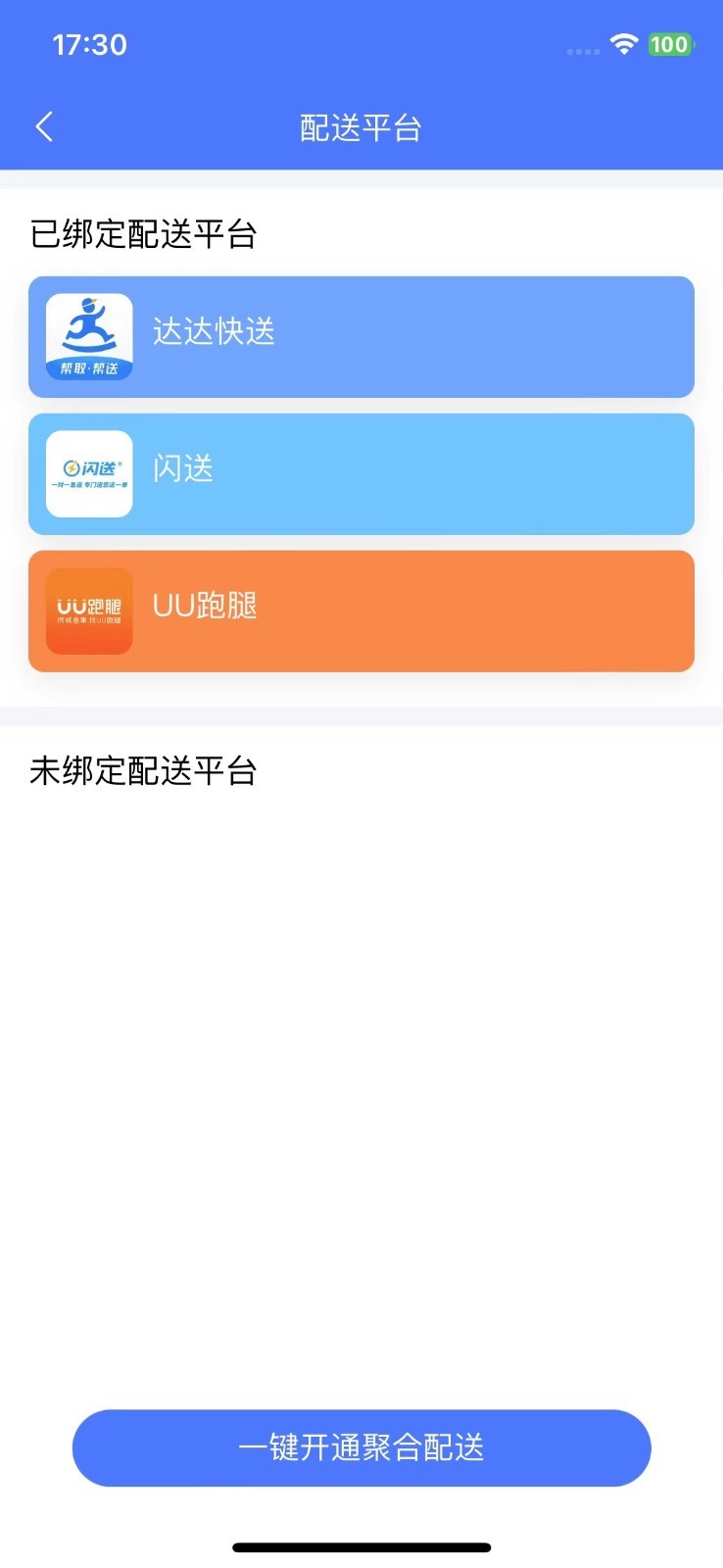This screenshot has height=1568, width=723.
Task: Open the UU跑腿 delivery platform card
Action: 361,611
